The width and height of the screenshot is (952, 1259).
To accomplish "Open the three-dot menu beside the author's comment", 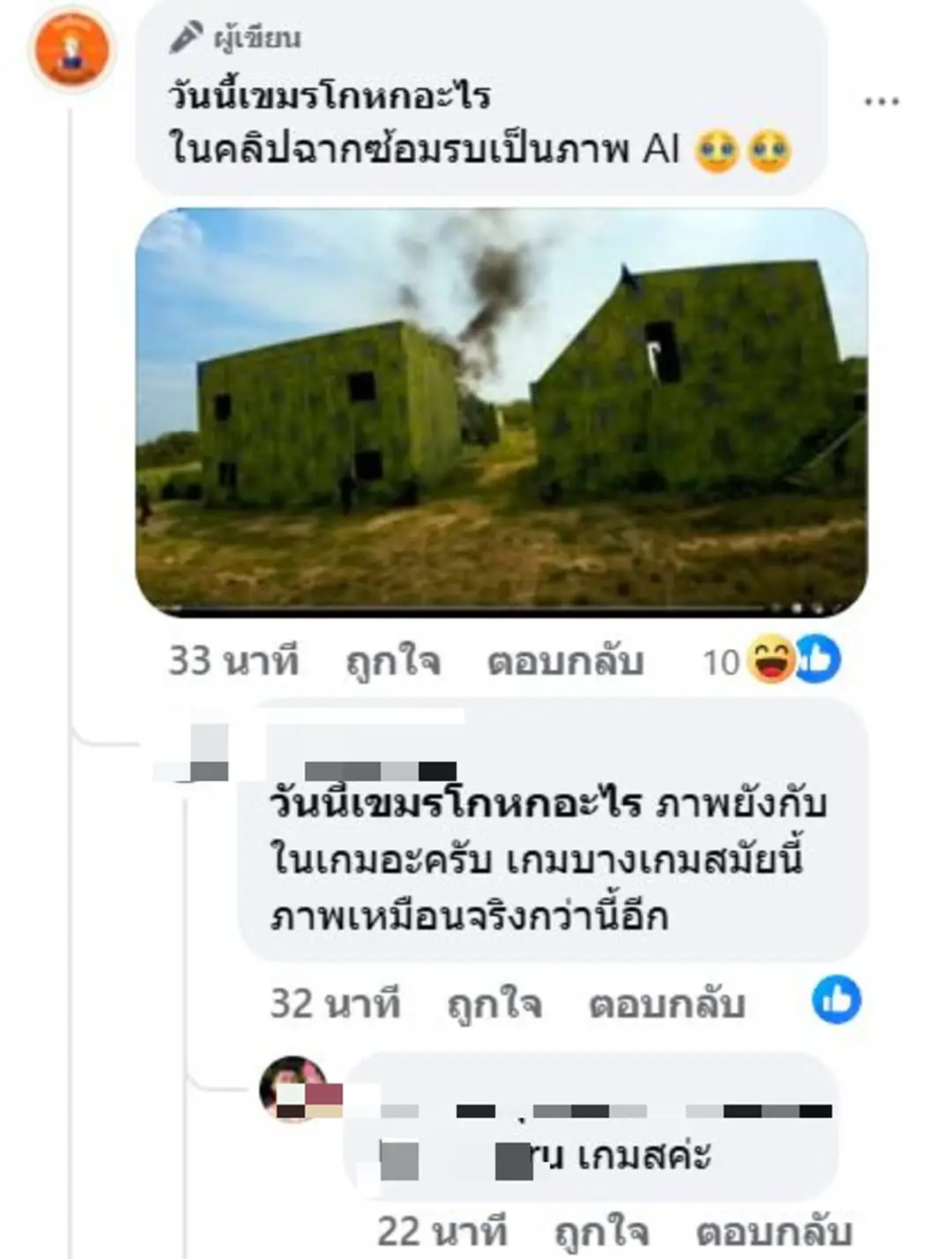I will [881, 101].
